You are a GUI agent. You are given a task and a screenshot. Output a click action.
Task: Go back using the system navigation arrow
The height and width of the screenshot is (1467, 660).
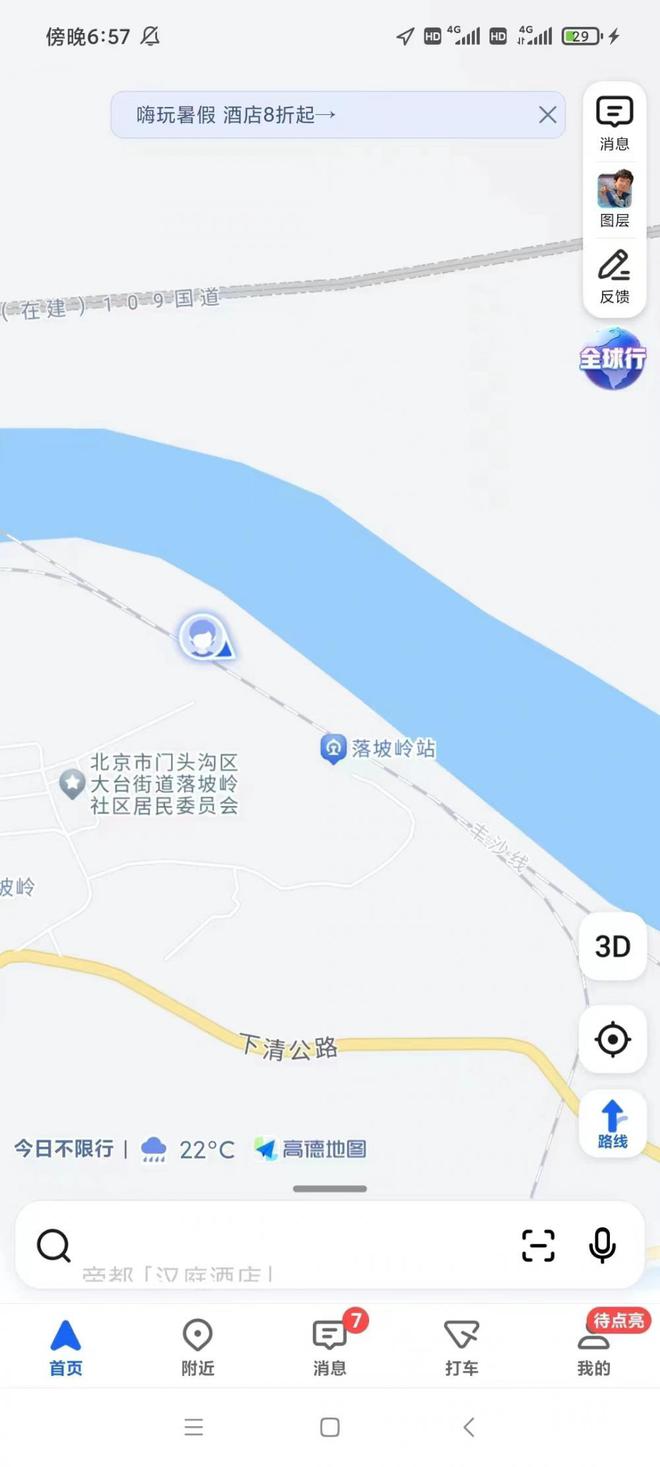(468, 1427)
